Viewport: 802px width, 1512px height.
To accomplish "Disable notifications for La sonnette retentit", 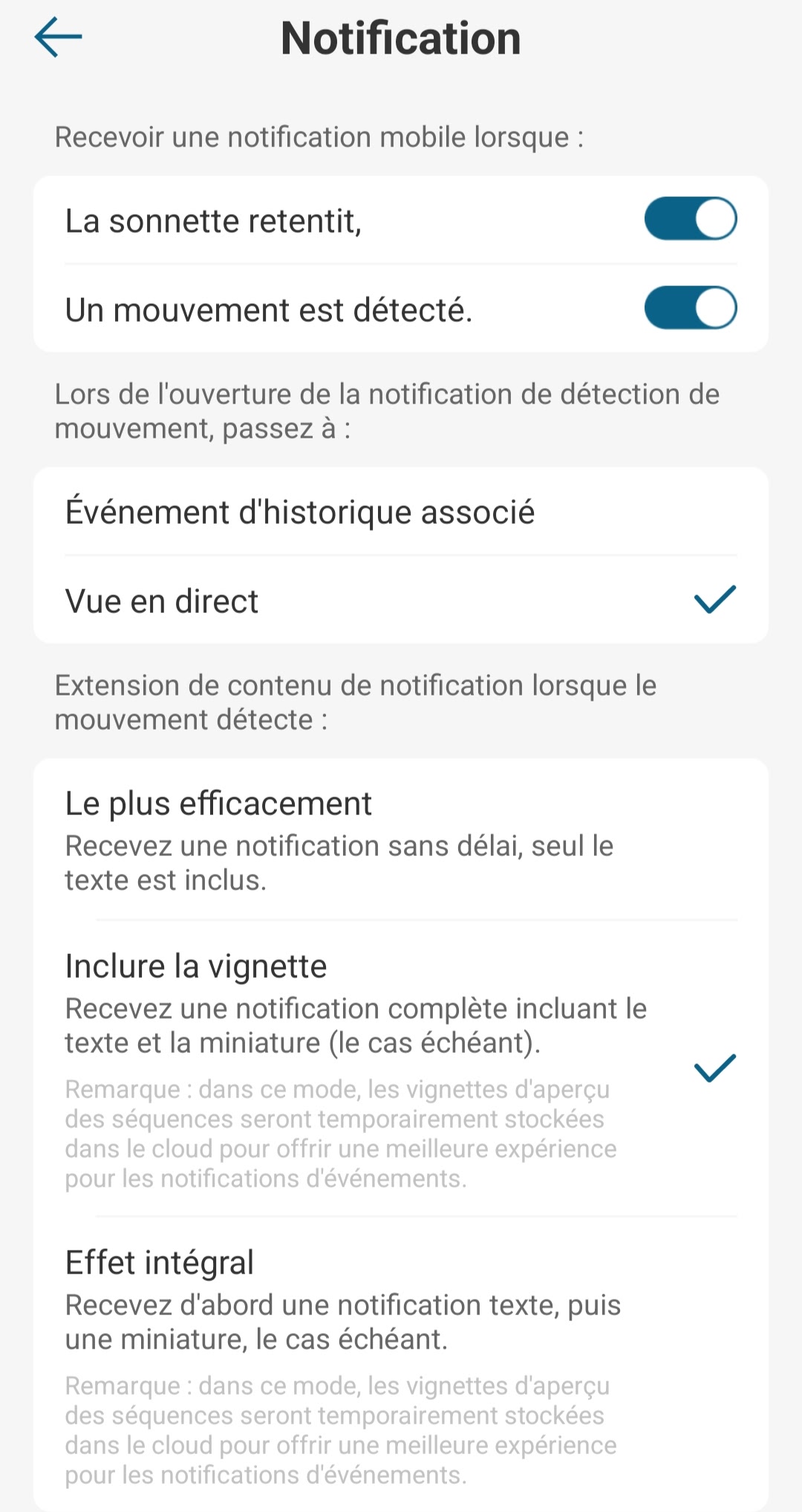I will 689,218.
